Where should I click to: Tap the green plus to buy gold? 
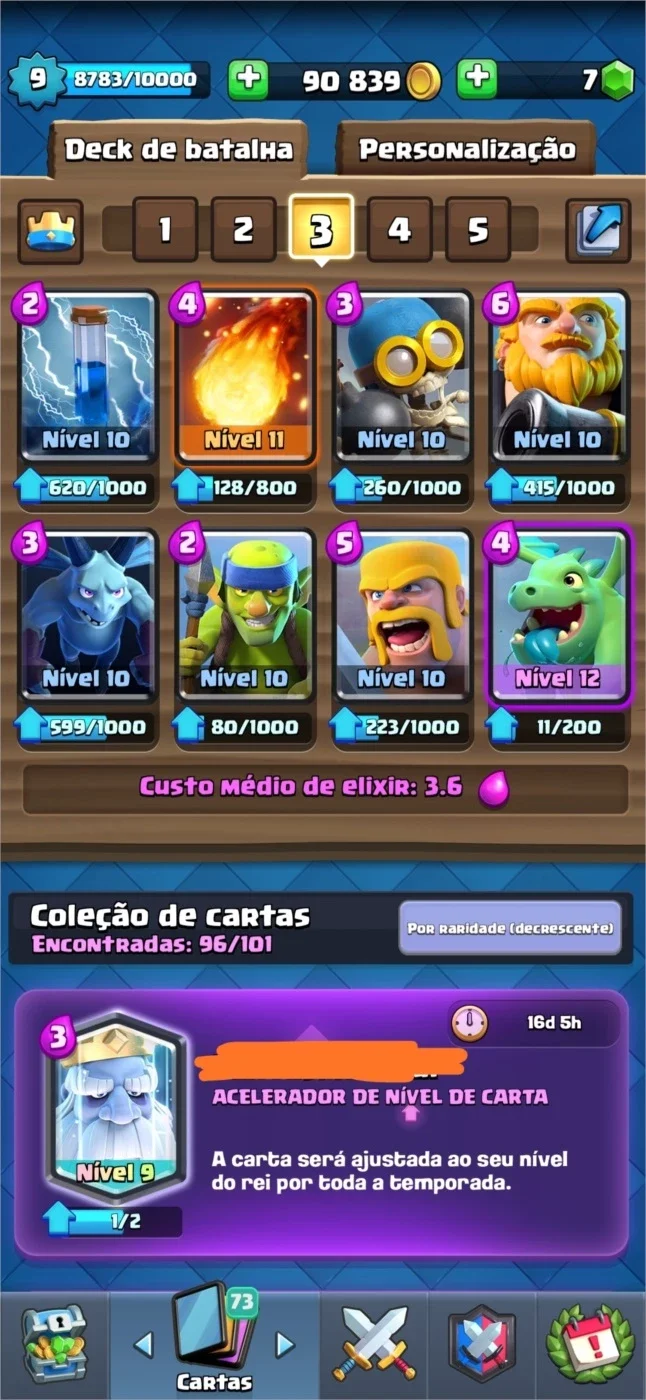coord(248,79)
